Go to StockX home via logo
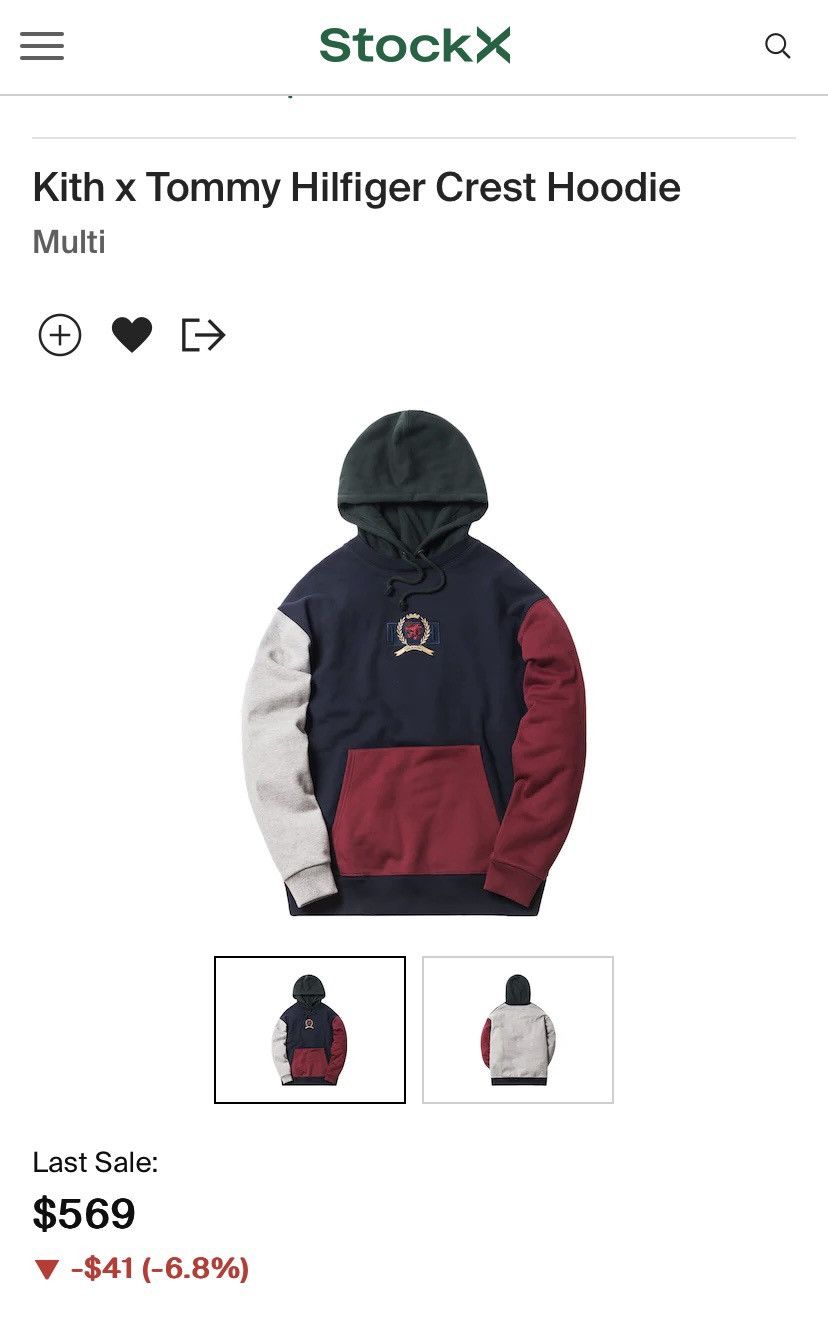This screenshot has height=1326, width=828. point(414,46)
